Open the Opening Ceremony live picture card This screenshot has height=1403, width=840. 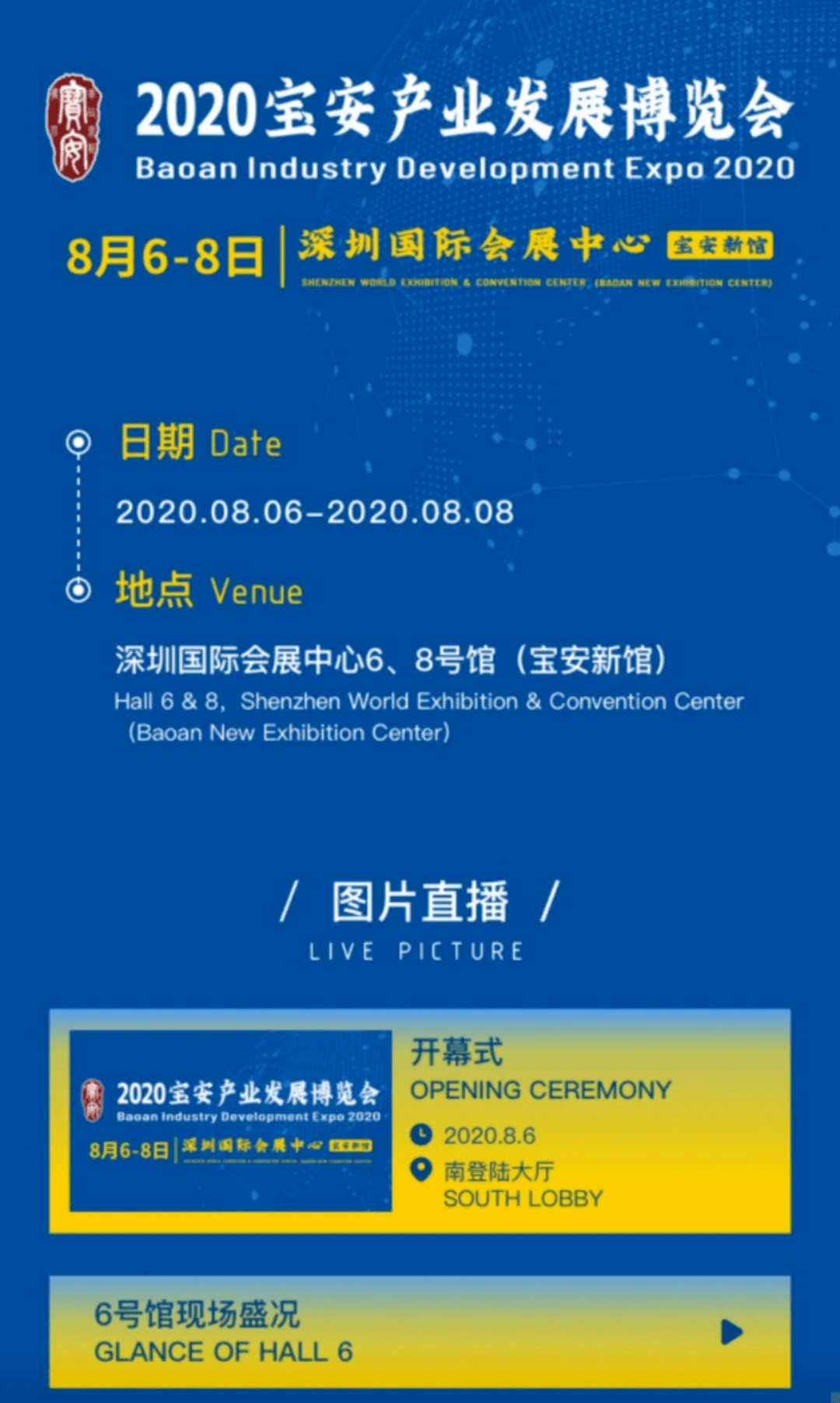[x=420, y=1121]
